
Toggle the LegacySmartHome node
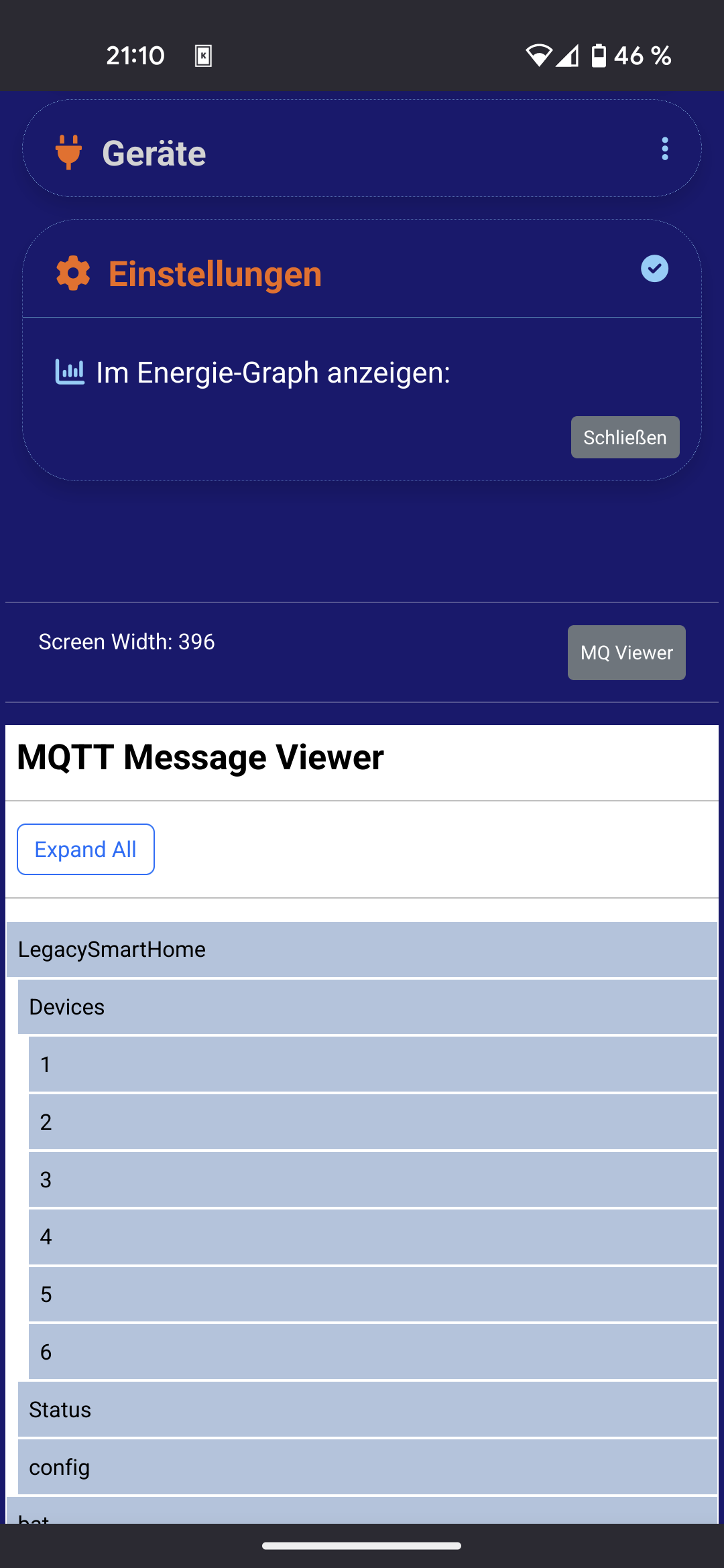(x=362, y=950)
